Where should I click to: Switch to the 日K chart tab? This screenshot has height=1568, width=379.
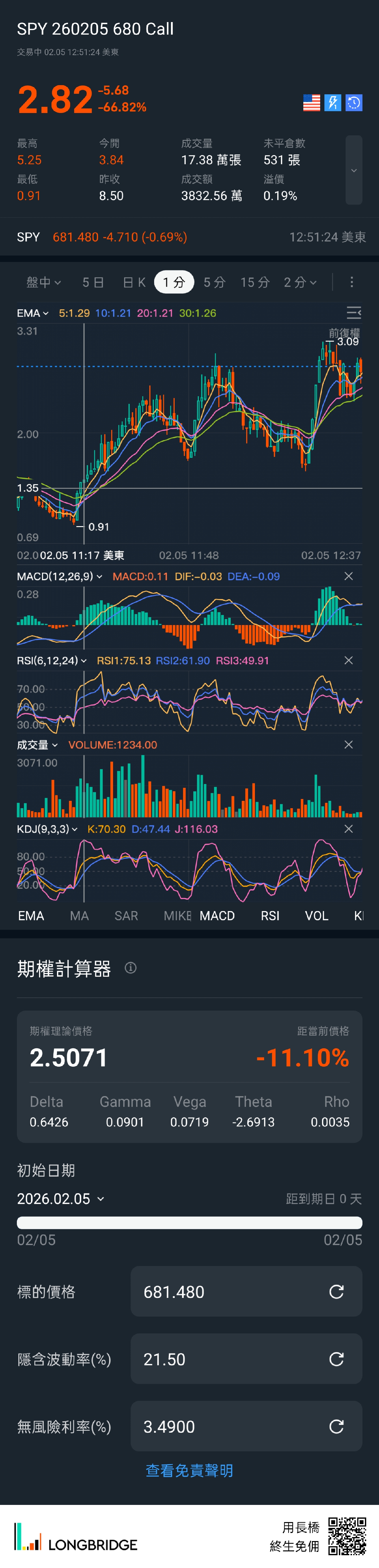pyautogui.click(x=134, y=282)
